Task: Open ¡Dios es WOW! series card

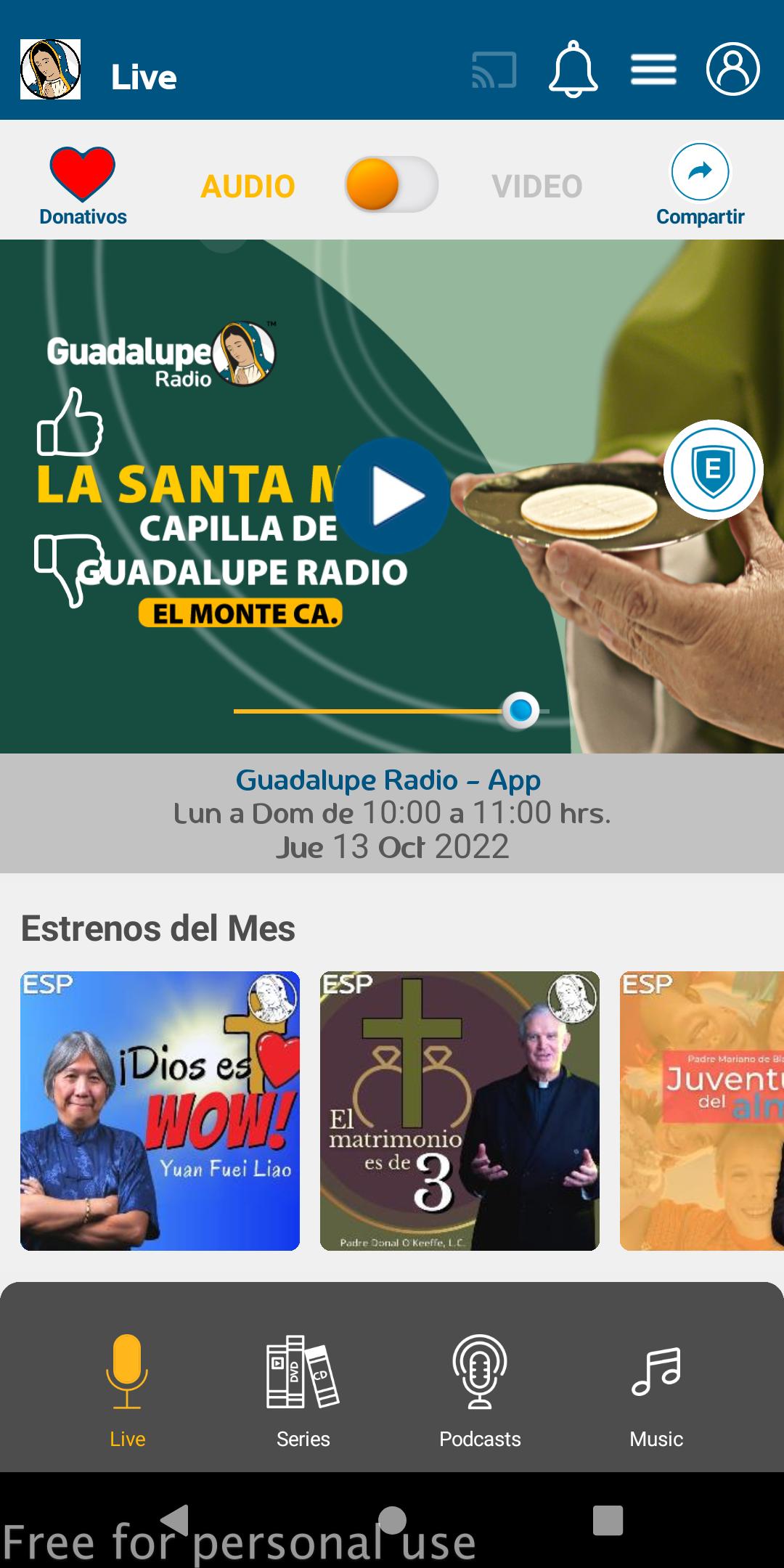Action: pyautogui.click(x=160, y=1111)
